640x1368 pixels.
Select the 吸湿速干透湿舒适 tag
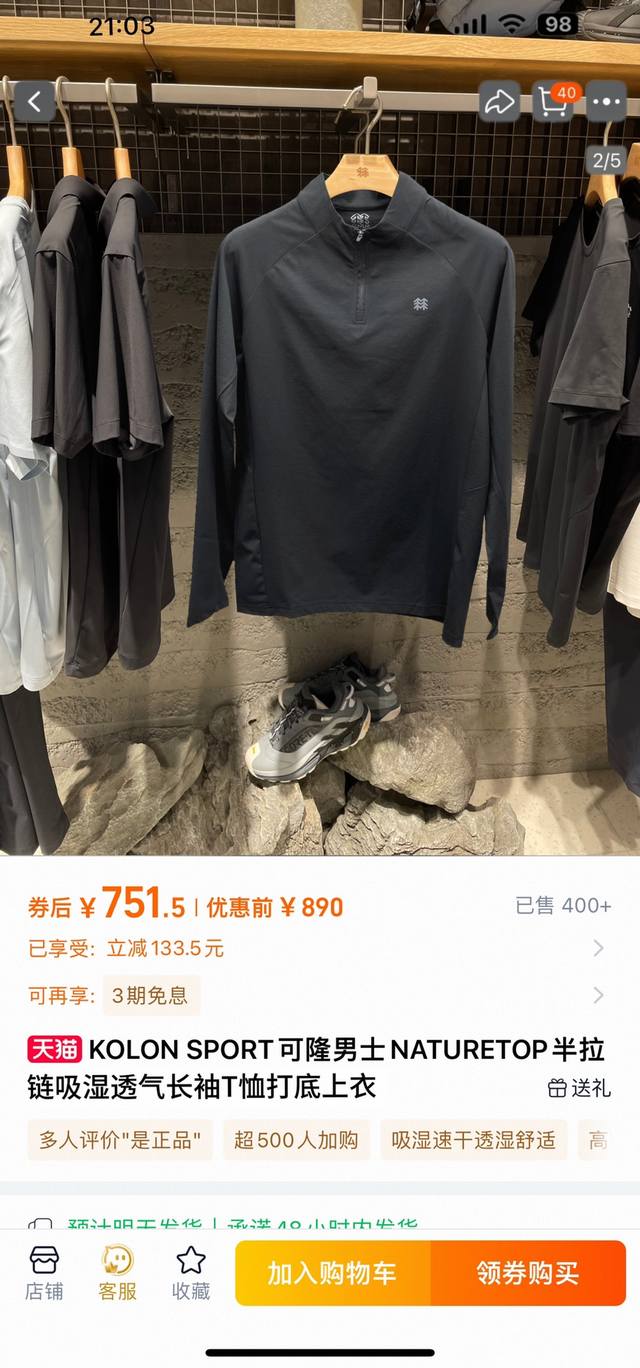click(x=473, y=1140)
